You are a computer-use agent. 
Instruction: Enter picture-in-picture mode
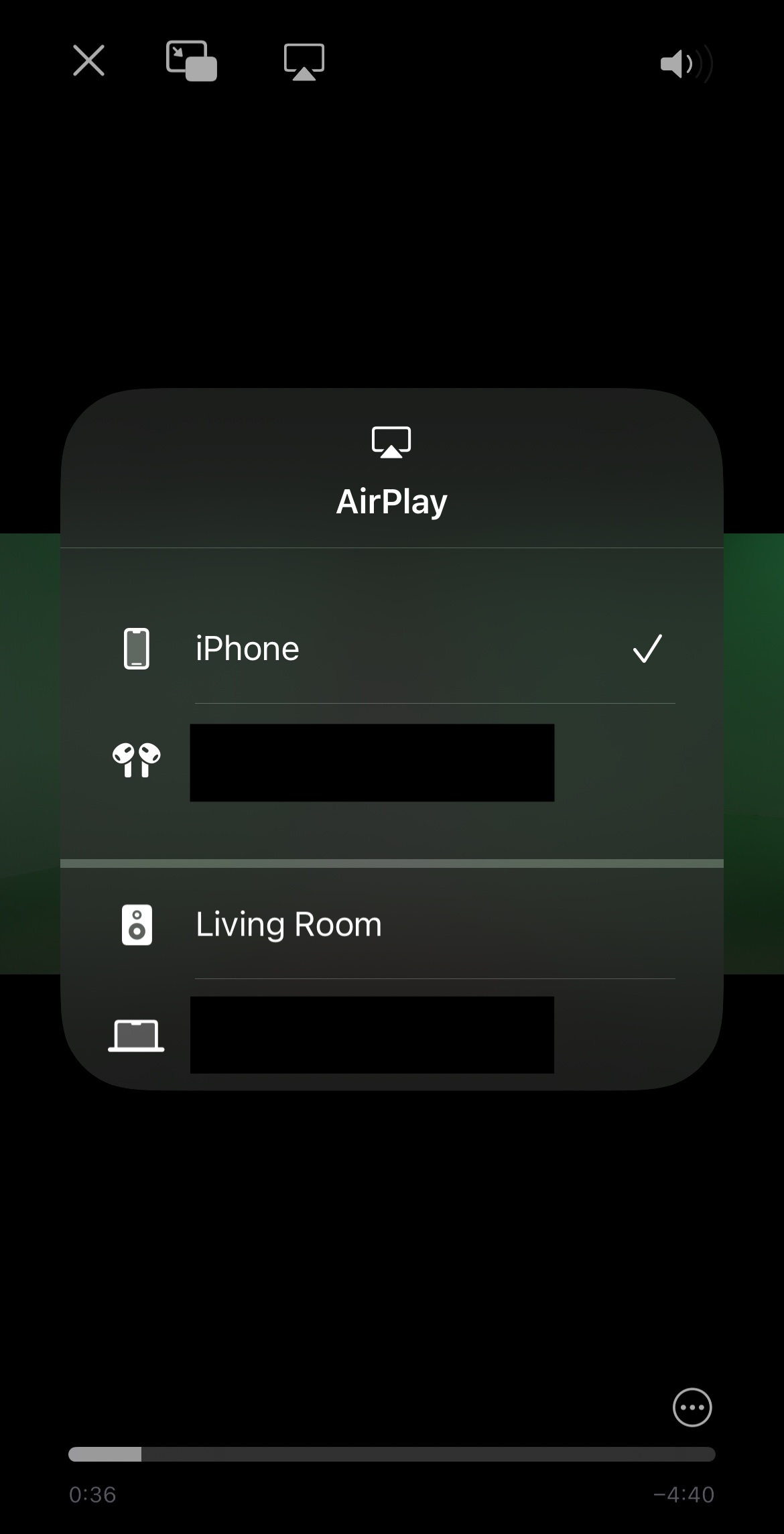[192, 61]
